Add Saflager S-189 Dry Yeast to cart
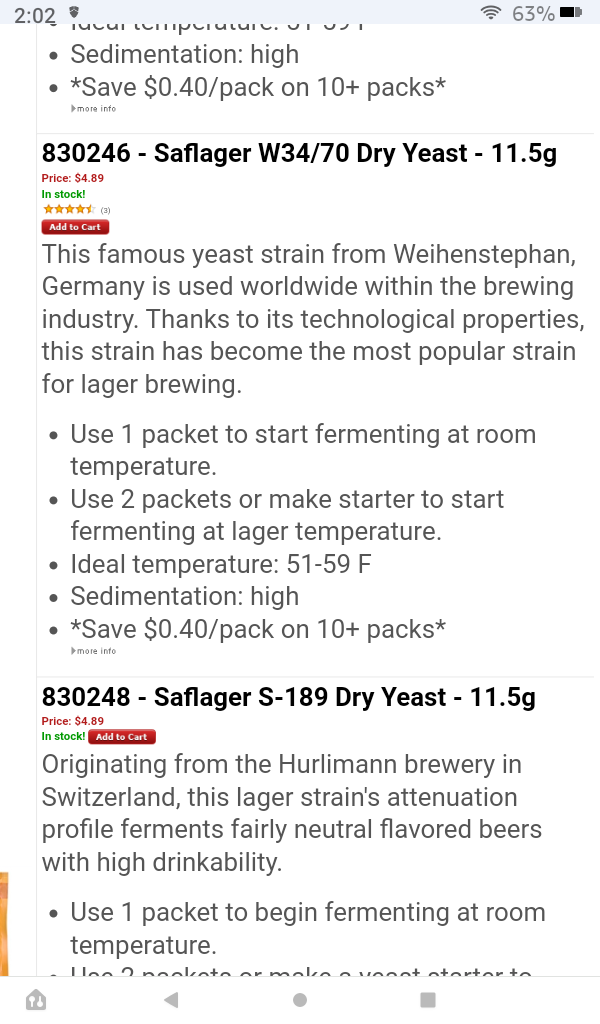The width and height of the screenshot is (600, 1024). (122, 737)
